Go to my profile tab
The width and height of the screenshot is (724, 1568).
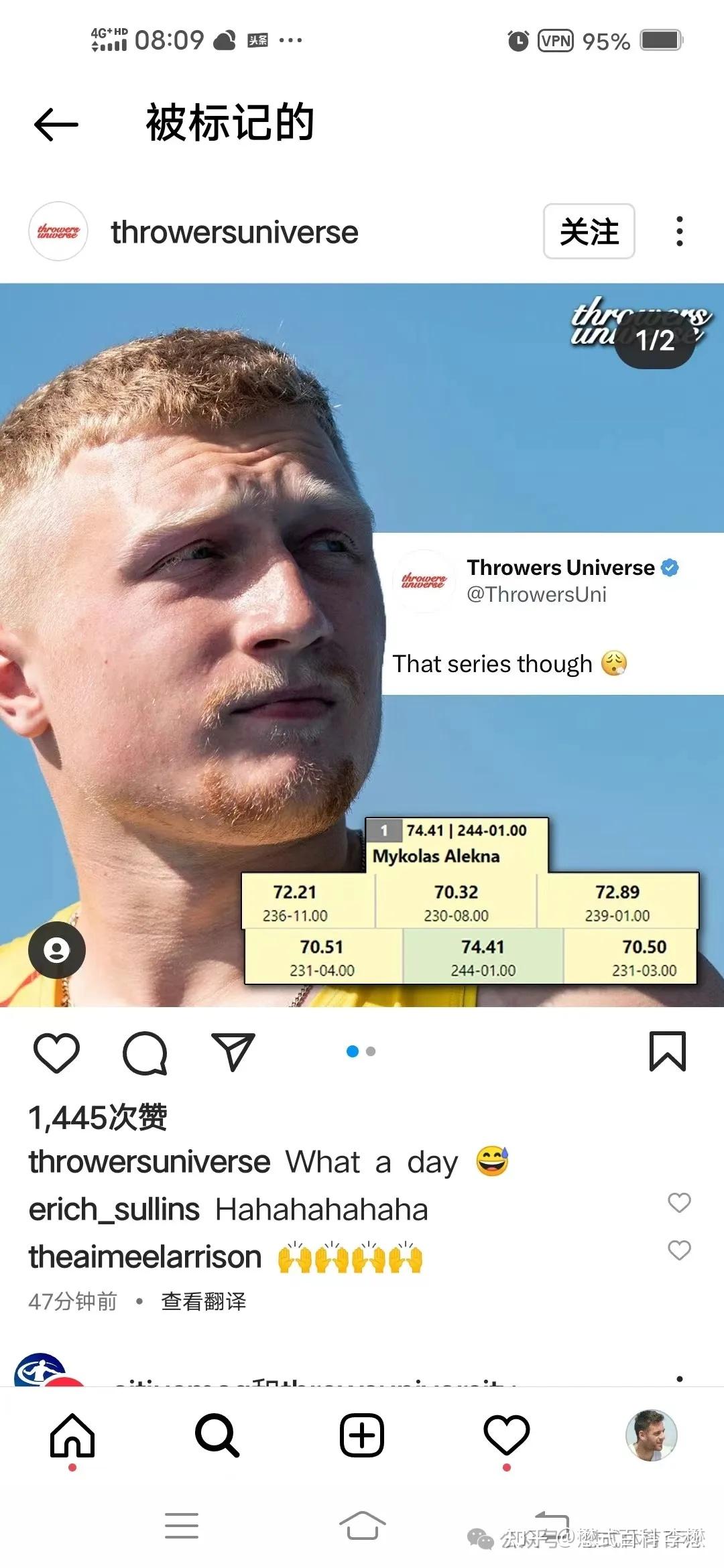tap(651, 1435)
